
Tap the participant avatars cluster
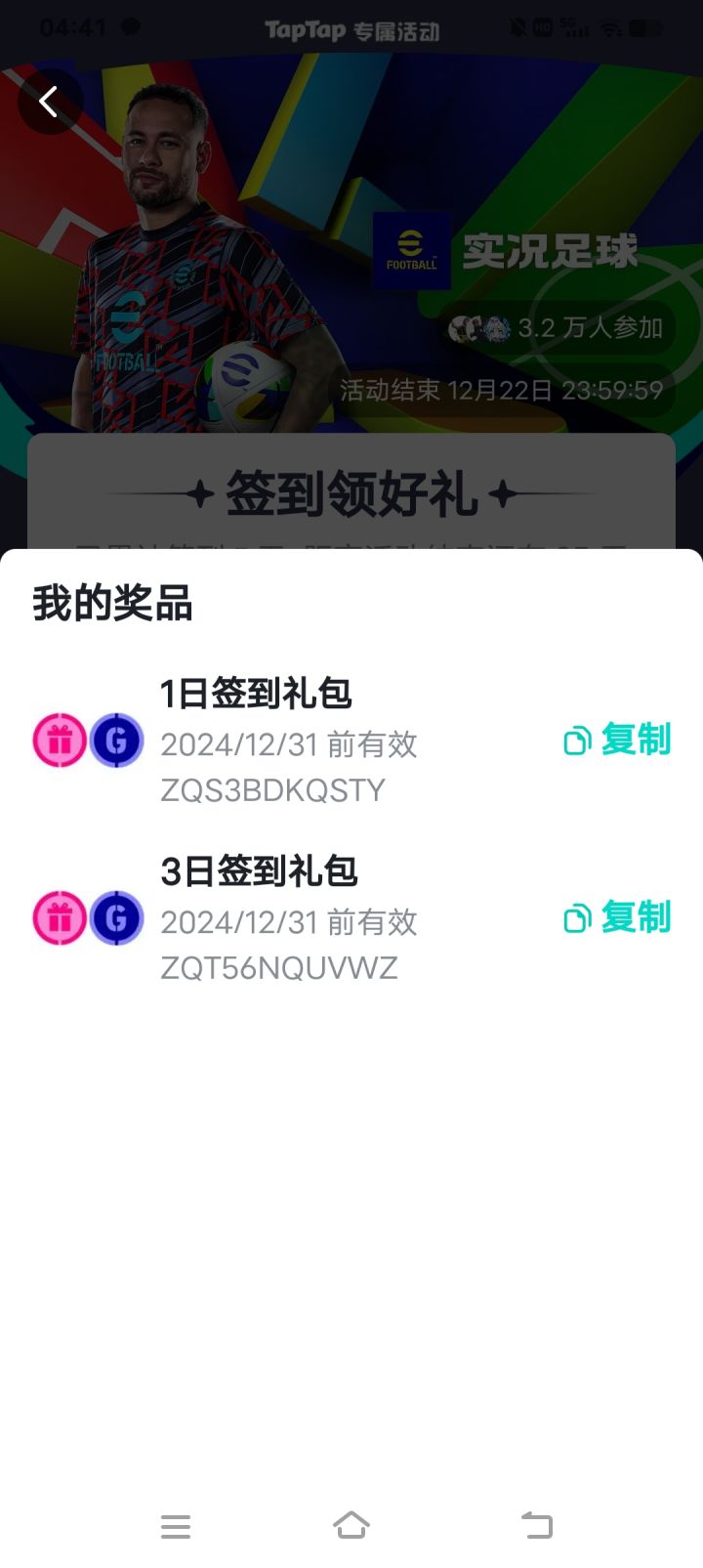[x=476, y=329]
